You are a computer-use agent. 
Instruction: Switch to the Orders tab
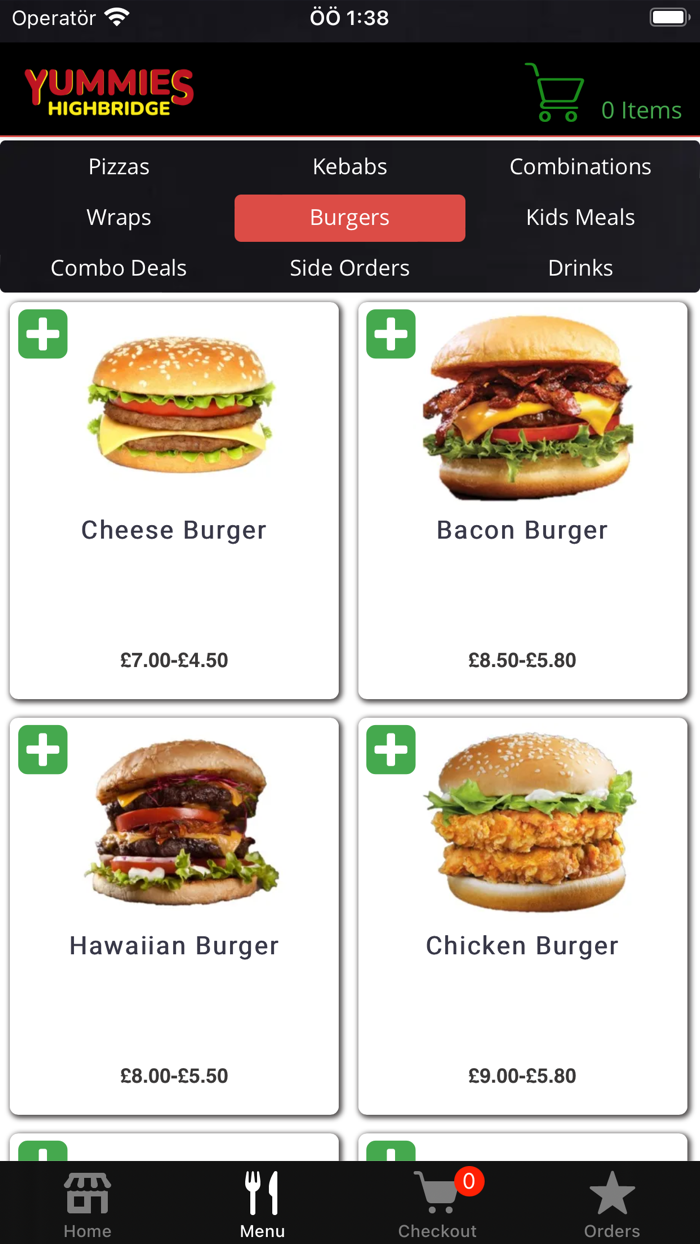[612, 1204]
